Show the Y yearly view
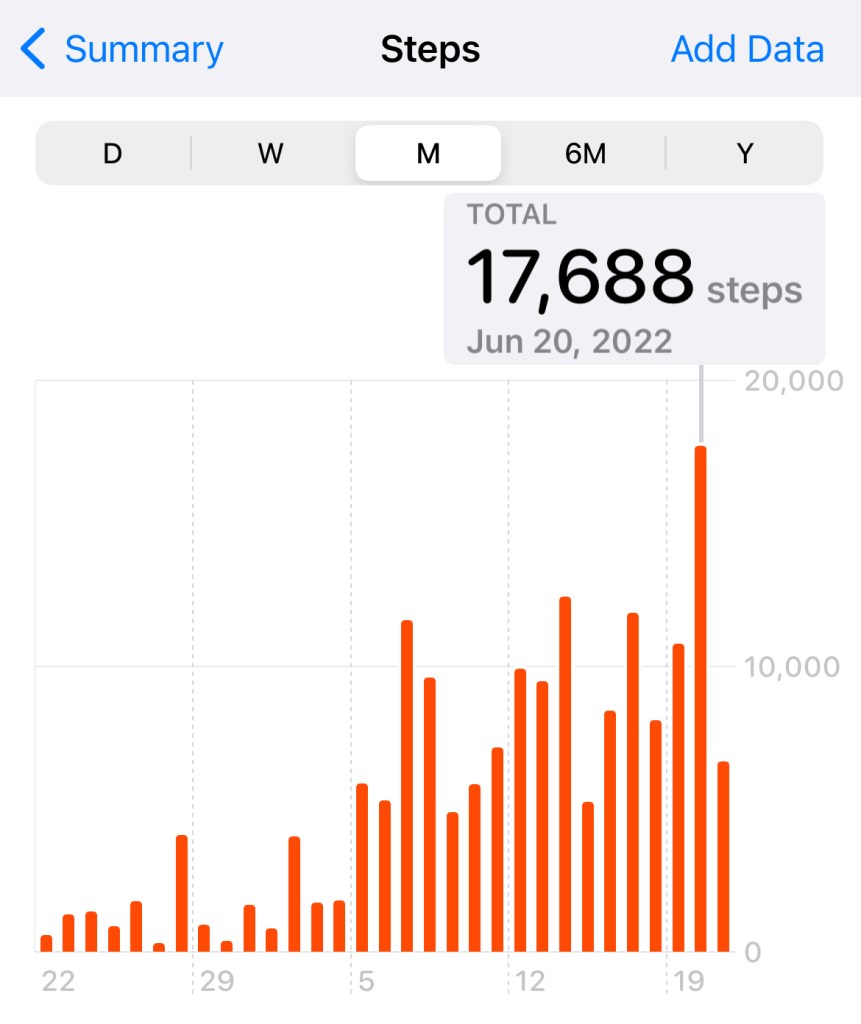The image size is (861, 1024). pyautogui.click(x=744, y=154)
